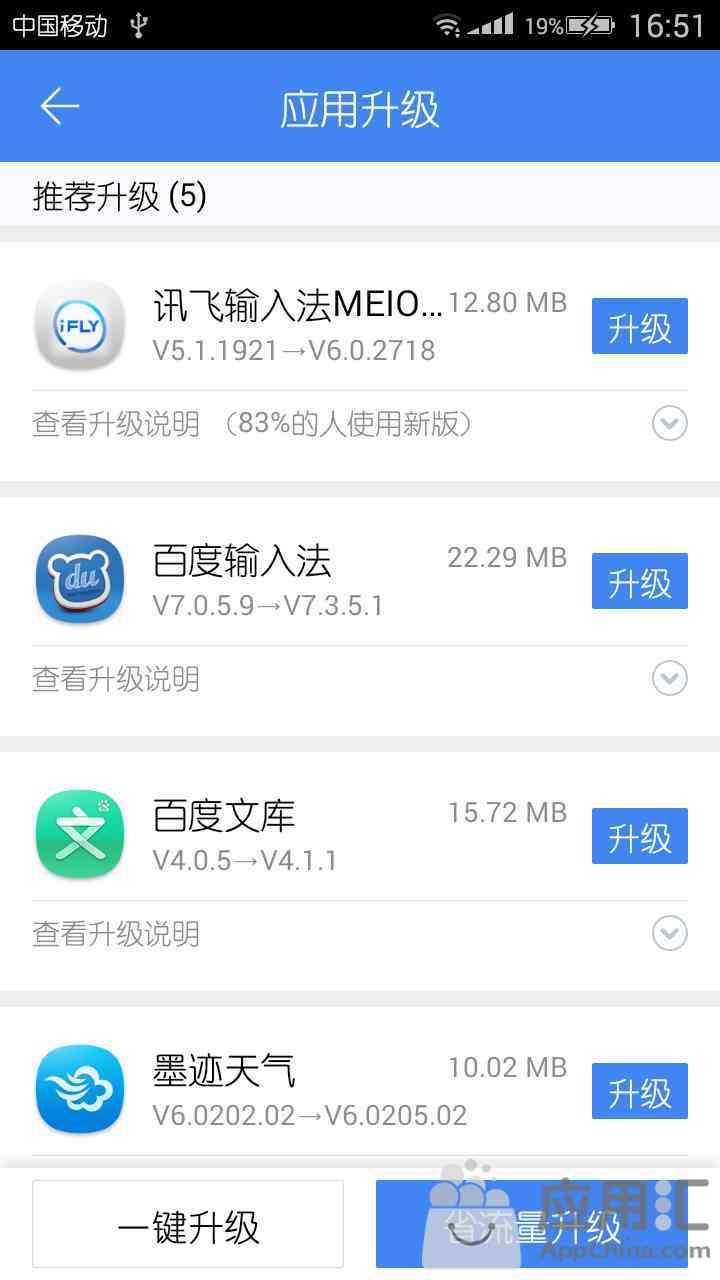Open the 讯飞输入法 app entry
The height and width of the screenshot is (1280, 720).
300,326
